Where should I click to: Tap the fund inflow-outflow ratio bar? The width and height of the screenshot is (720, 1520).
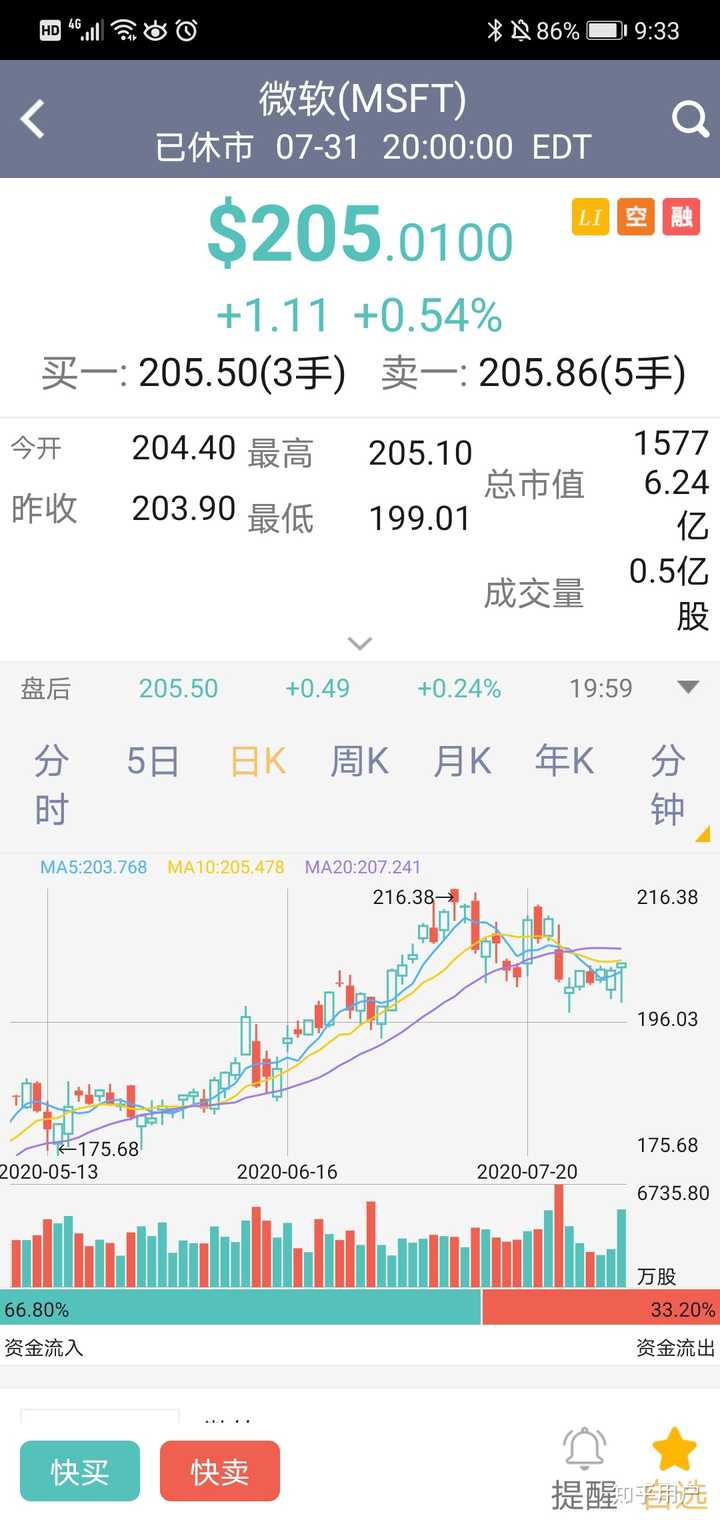(360, 1307)
